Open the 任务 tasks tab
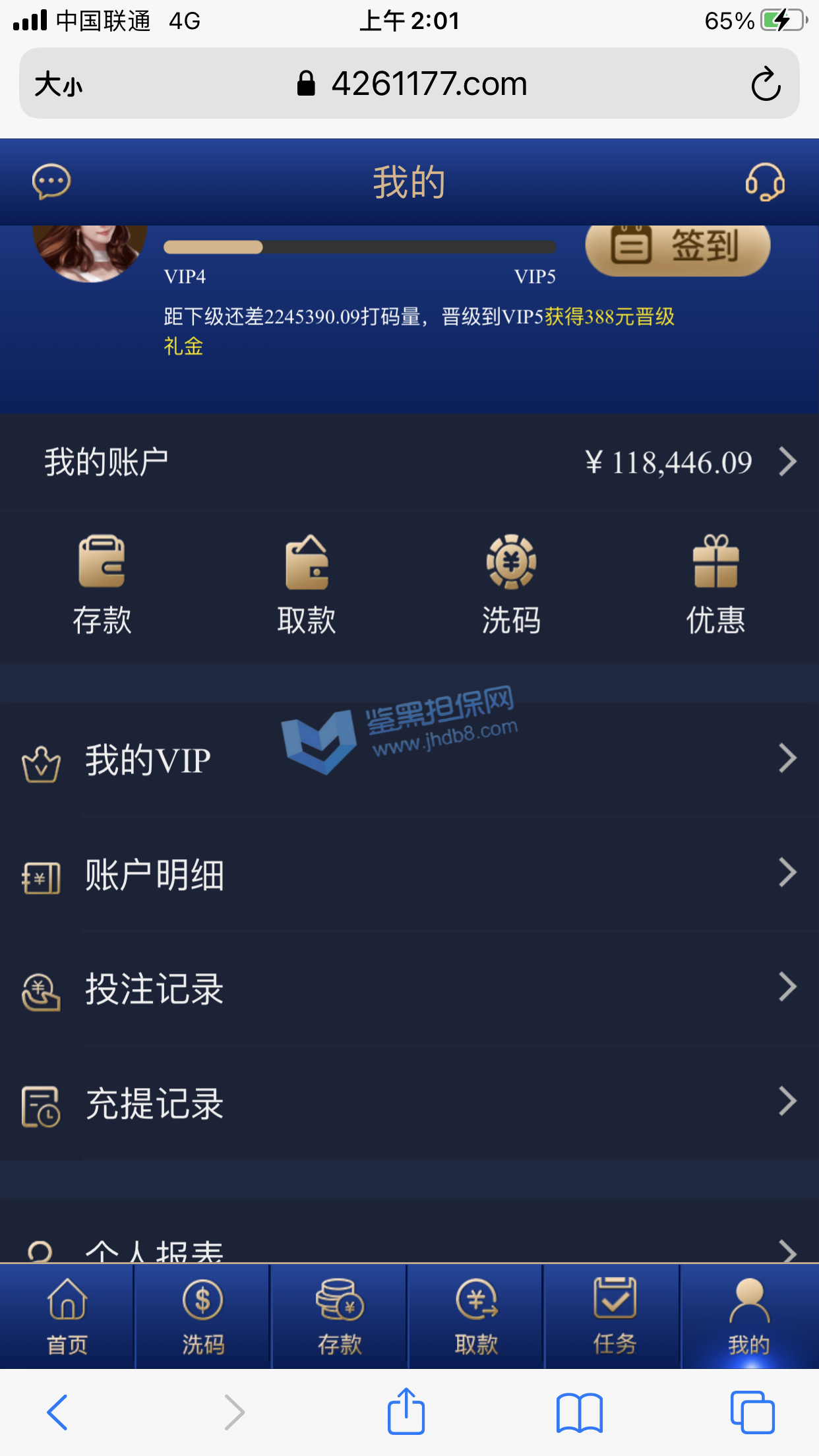Viewport: 819px width, 1456px height. 614,1316
